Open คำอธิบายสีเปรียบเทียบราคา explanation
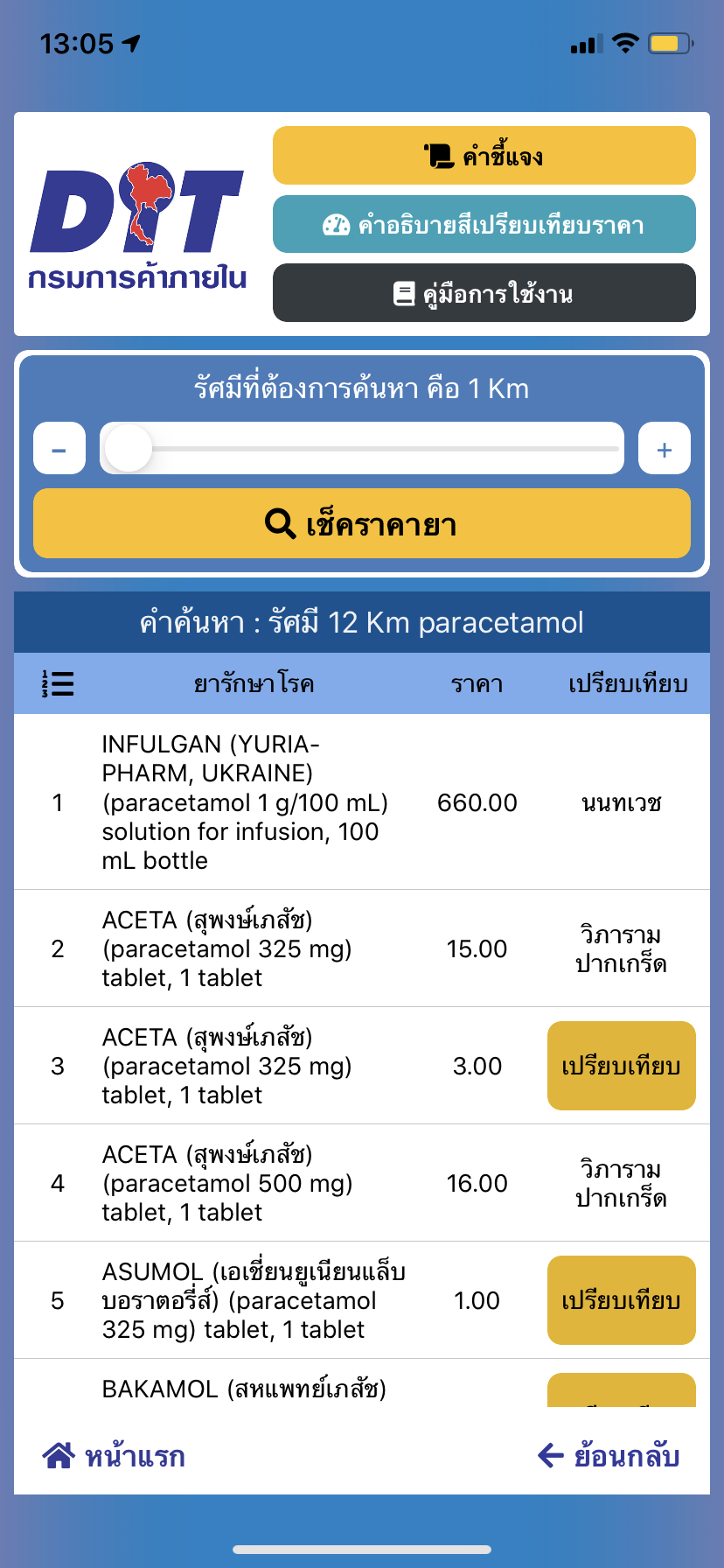 (484, 224)
